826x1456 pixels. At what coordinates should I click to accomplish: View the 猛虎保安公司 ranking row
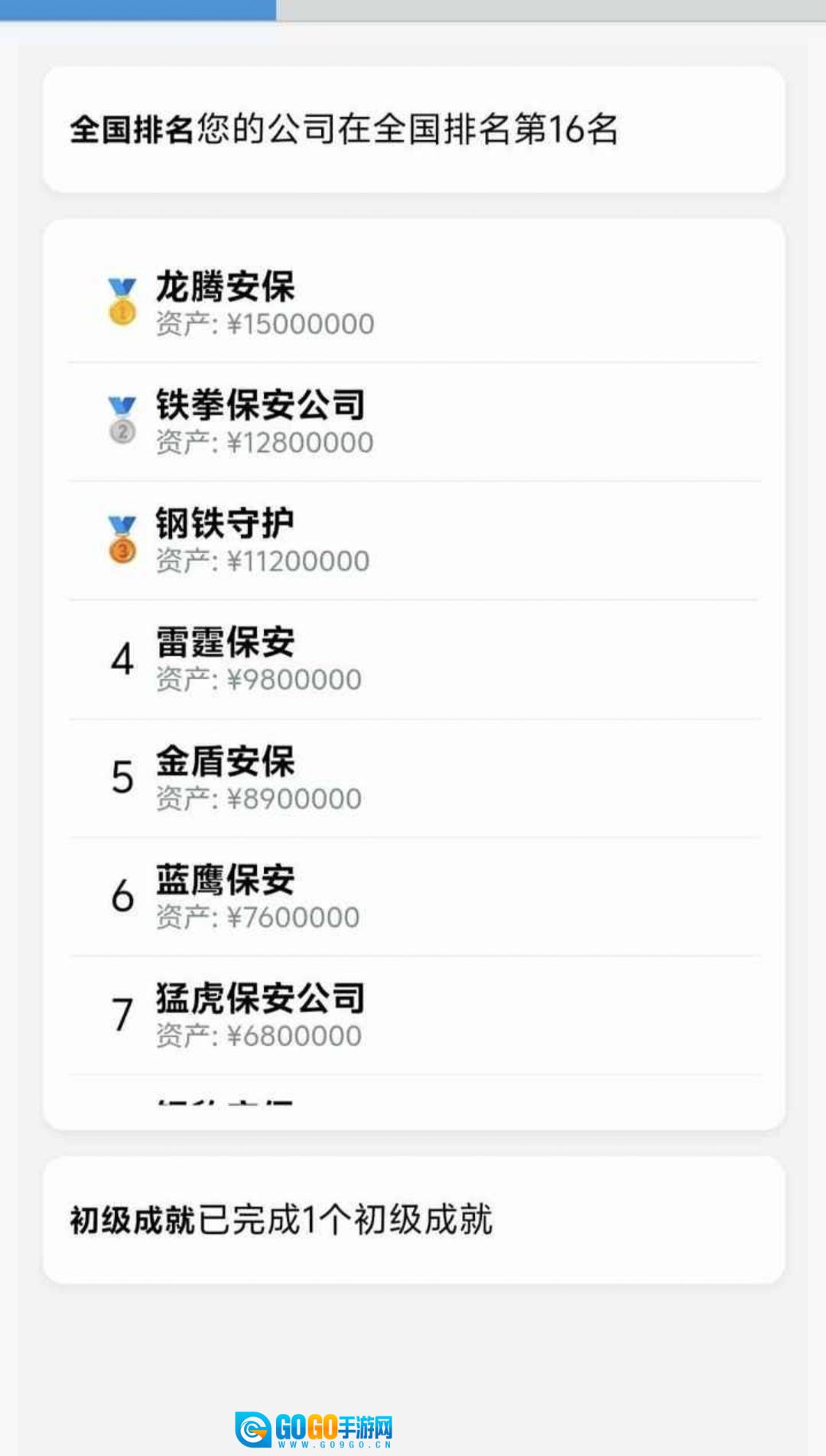point(413,1016)
